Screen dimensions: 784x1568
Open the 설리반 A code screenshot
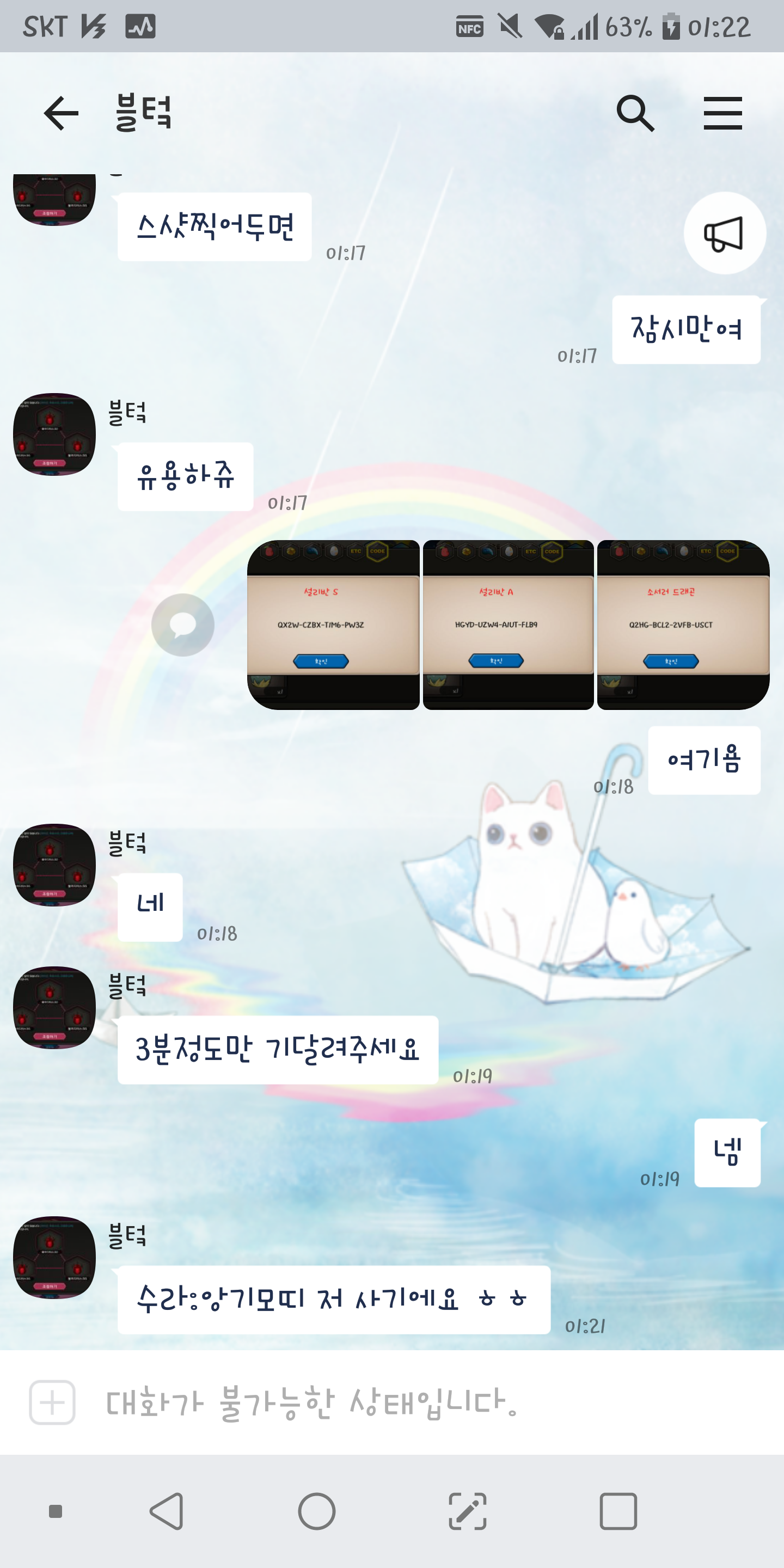(509, 624)
